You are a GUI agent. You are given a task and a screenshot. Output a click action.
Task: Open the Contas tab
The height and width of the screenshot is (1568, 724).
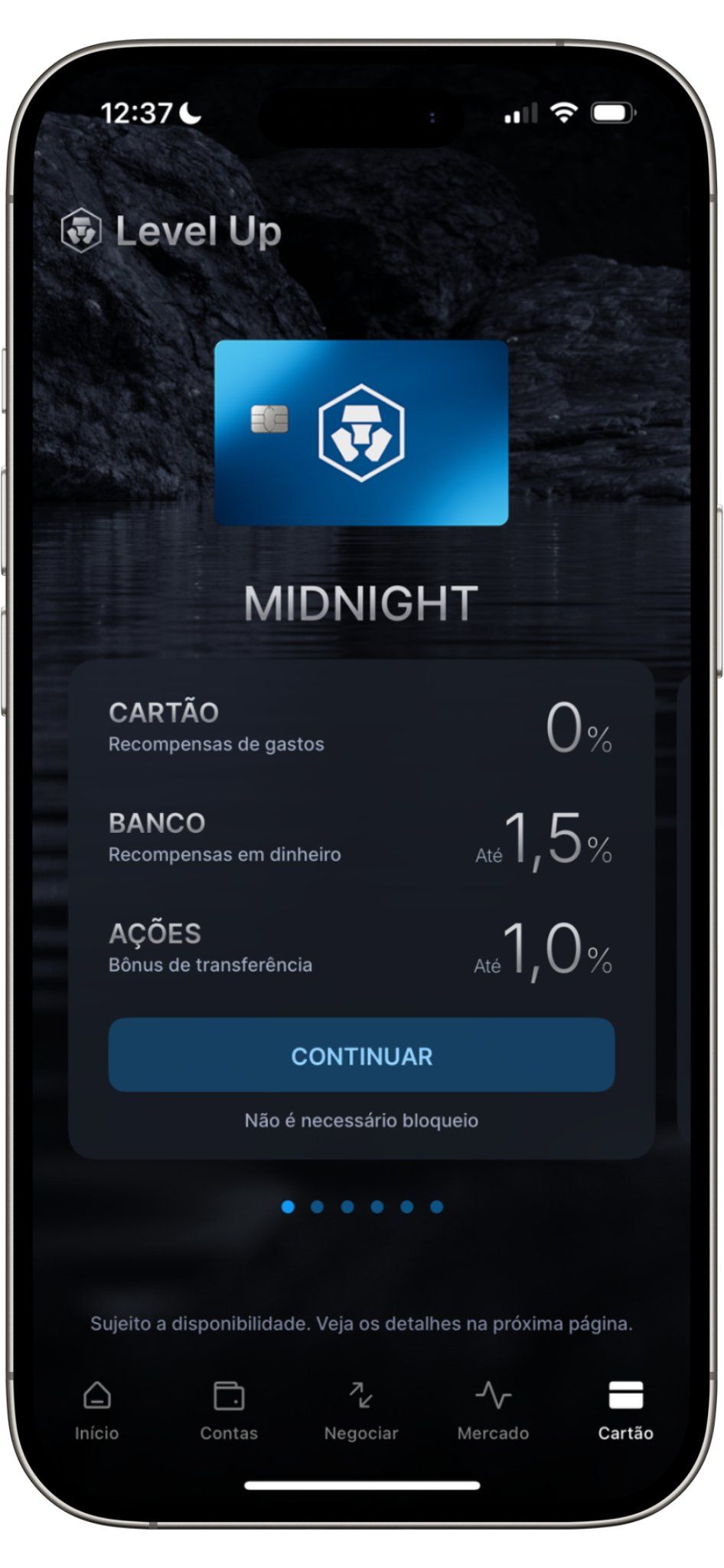229,1410
